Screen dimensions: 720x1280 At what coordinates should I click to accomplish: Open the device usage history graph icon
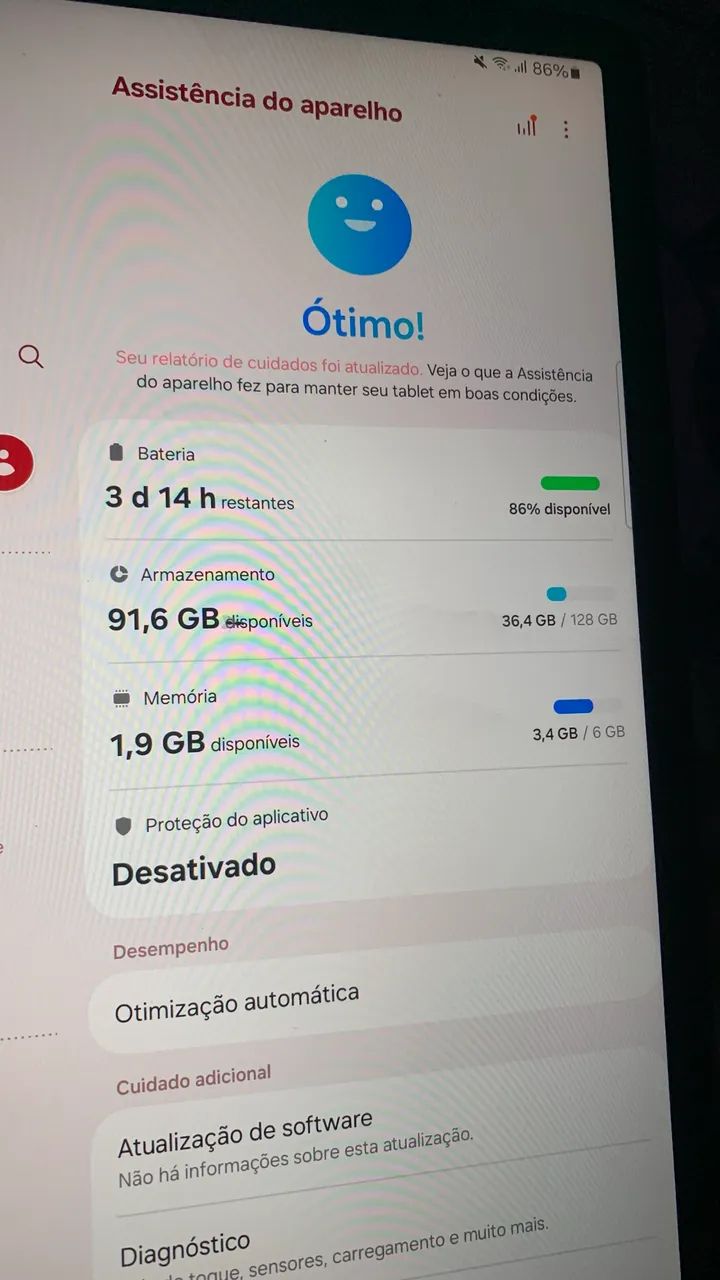point(524,129)
